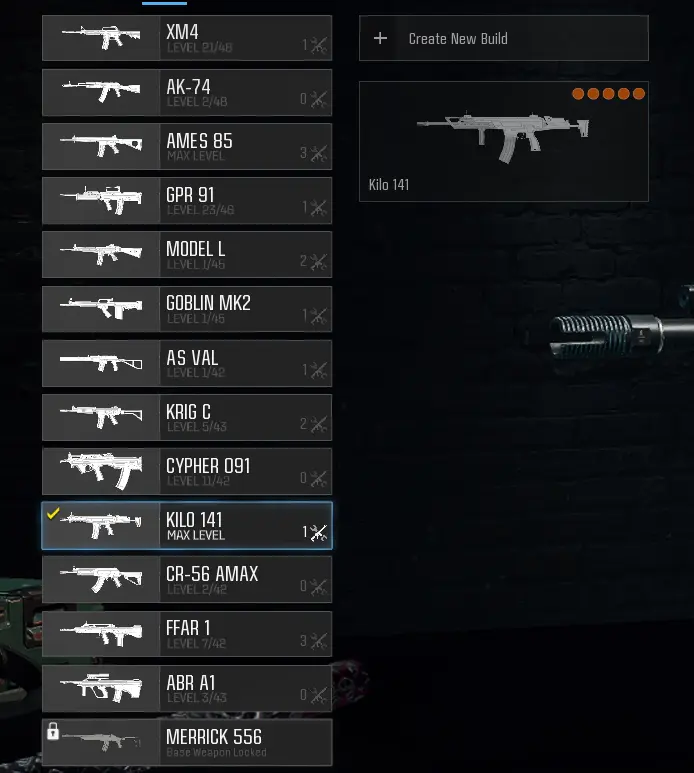The image size is (694, 773).
Task: Select the GPR 91 rifle
Action: coord(187,200)
